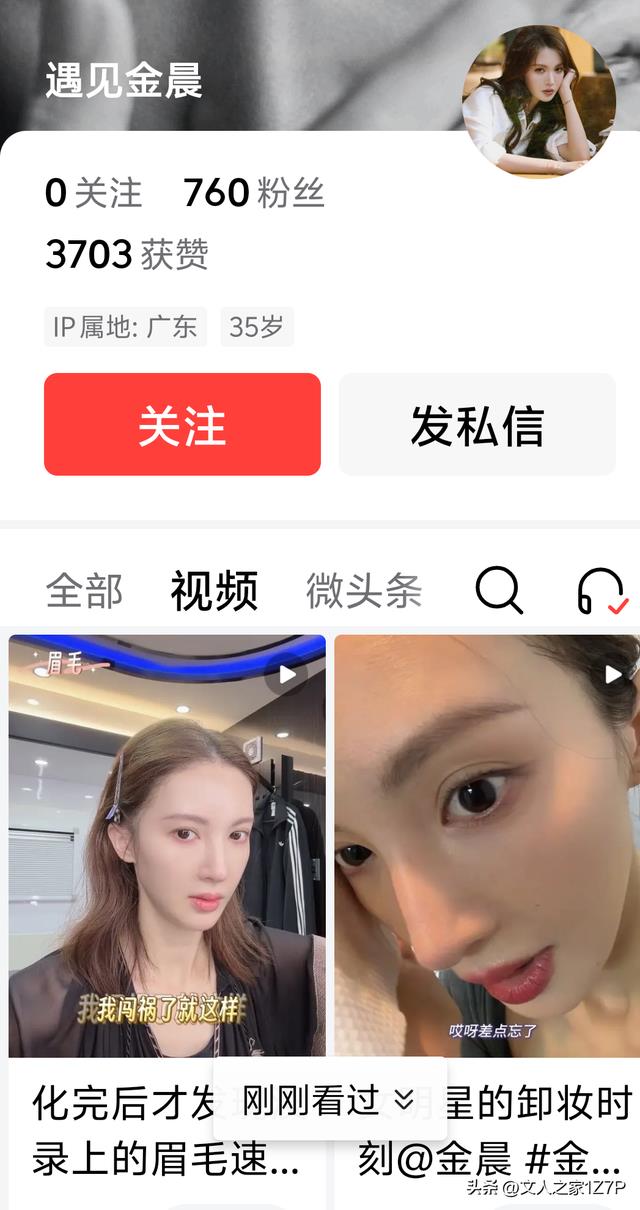The width and height of the screenshot is (640, 1210).
Task: Play the makeup removal video @金晨
Action: (487, 845)
